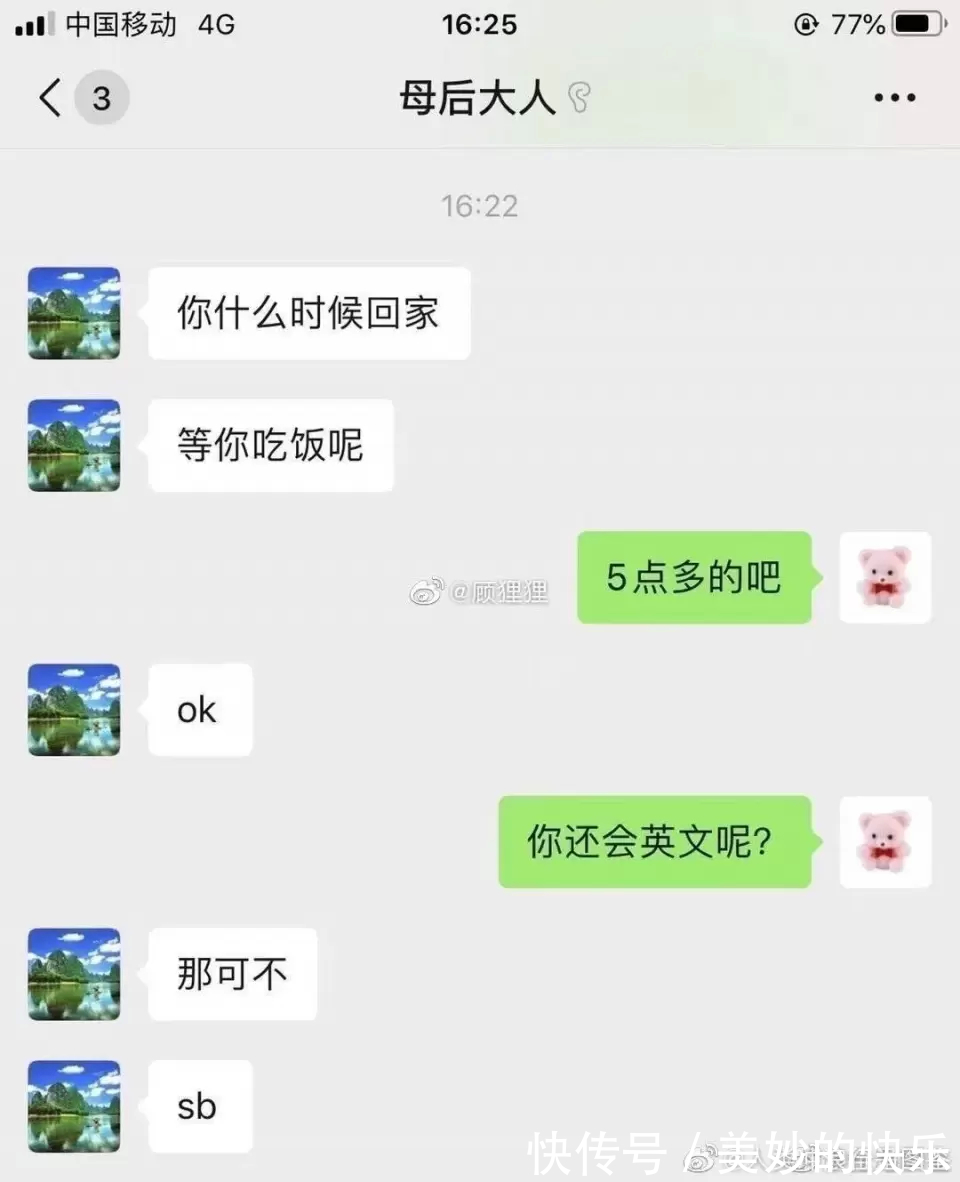Tap the pink teddy bear sticker beside 5点多的吧
960x1182 pixels.
coord(885,578)
